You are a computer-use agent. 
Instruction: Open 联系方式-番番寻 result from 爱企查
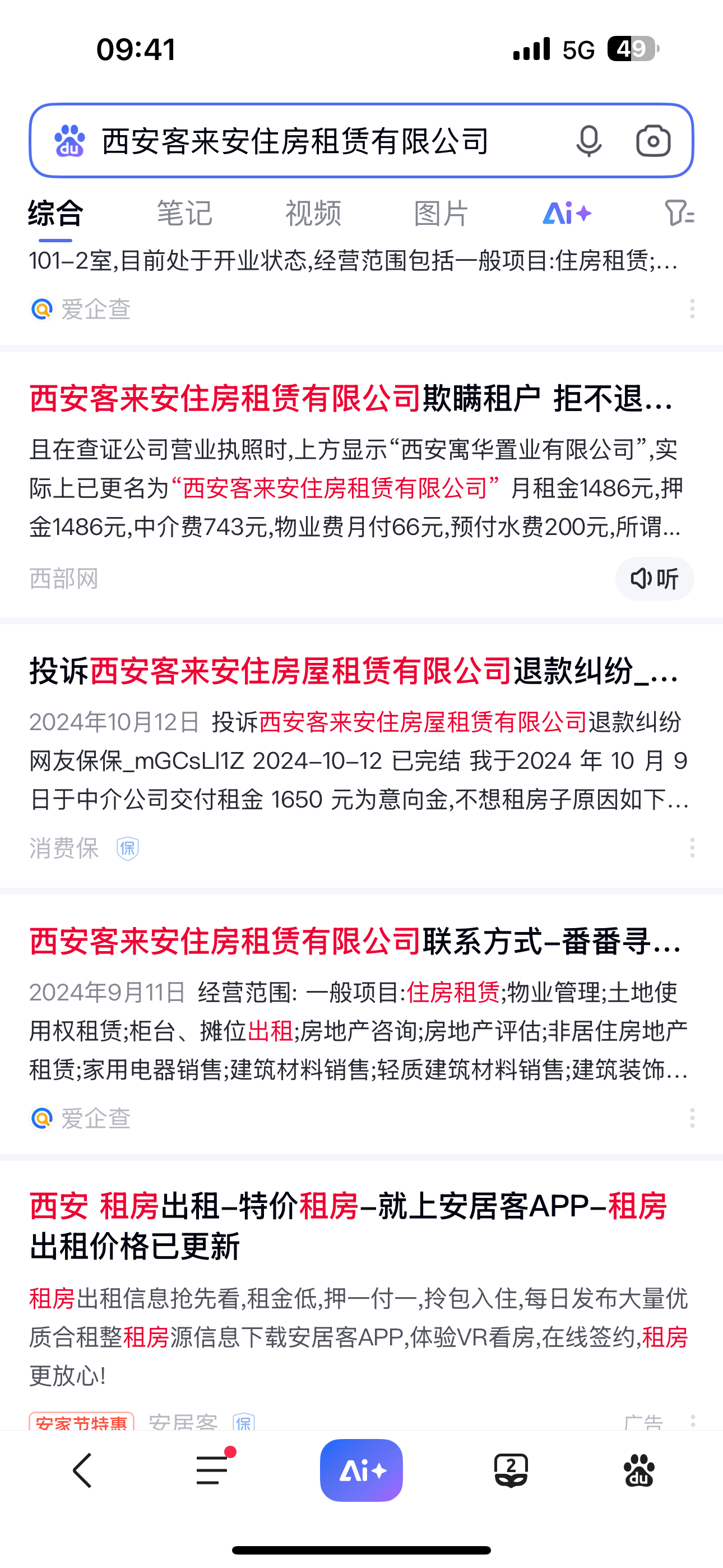[355, 942]
